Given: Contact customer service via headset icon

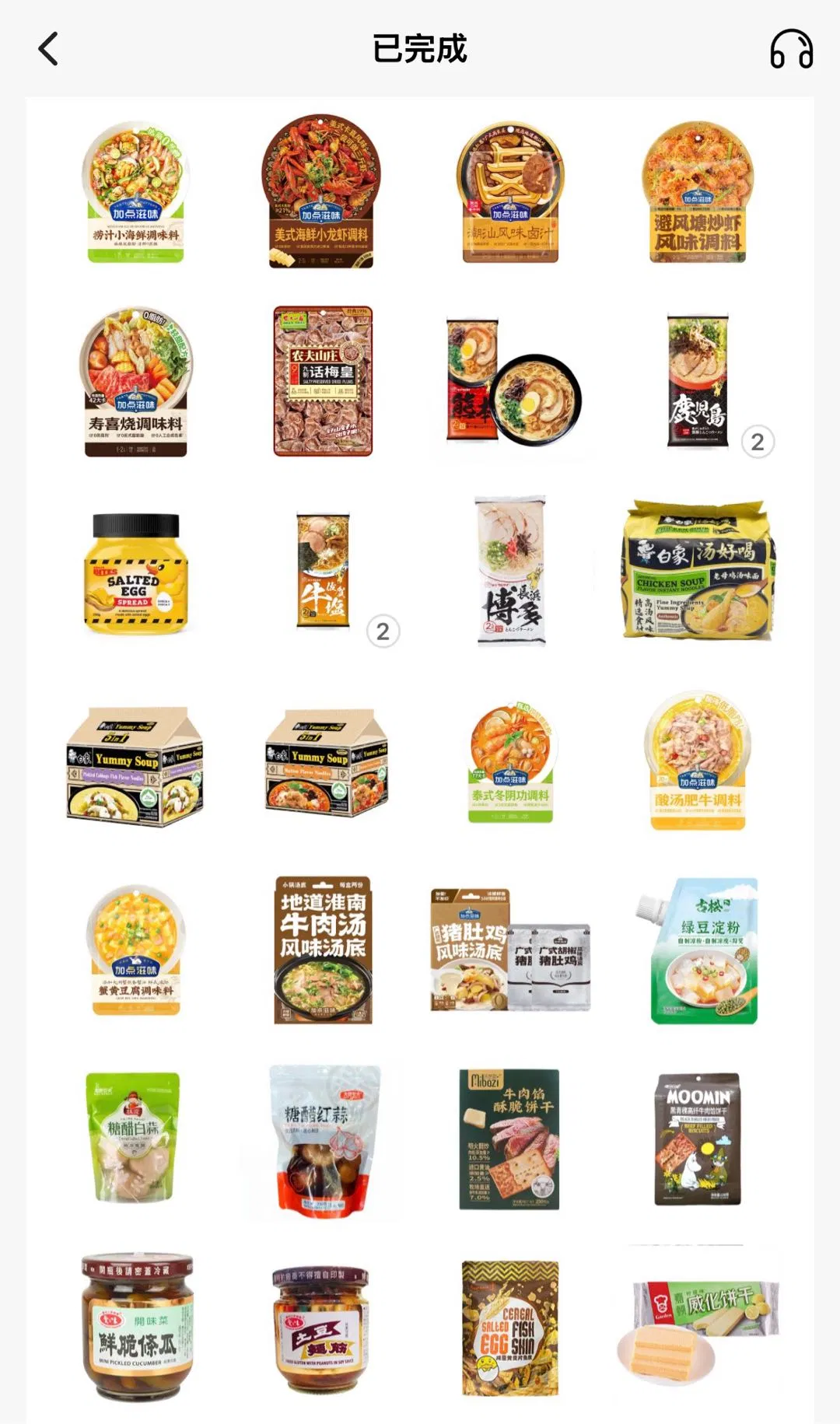Looking at the screenshot, I should pos(791,49).
